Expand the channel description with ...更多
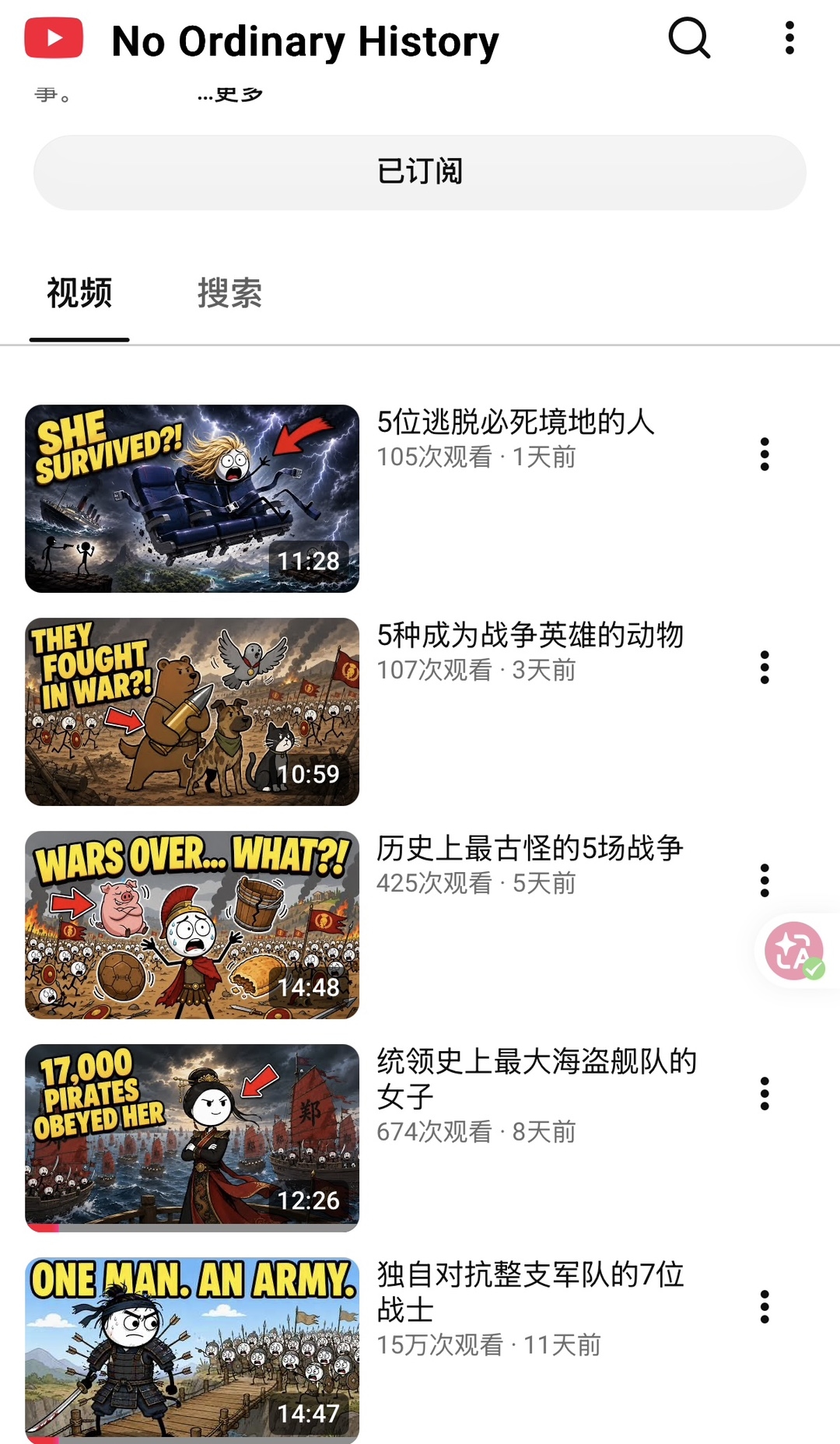This screenshot has height=1444, width=840. tap(229, 95)
